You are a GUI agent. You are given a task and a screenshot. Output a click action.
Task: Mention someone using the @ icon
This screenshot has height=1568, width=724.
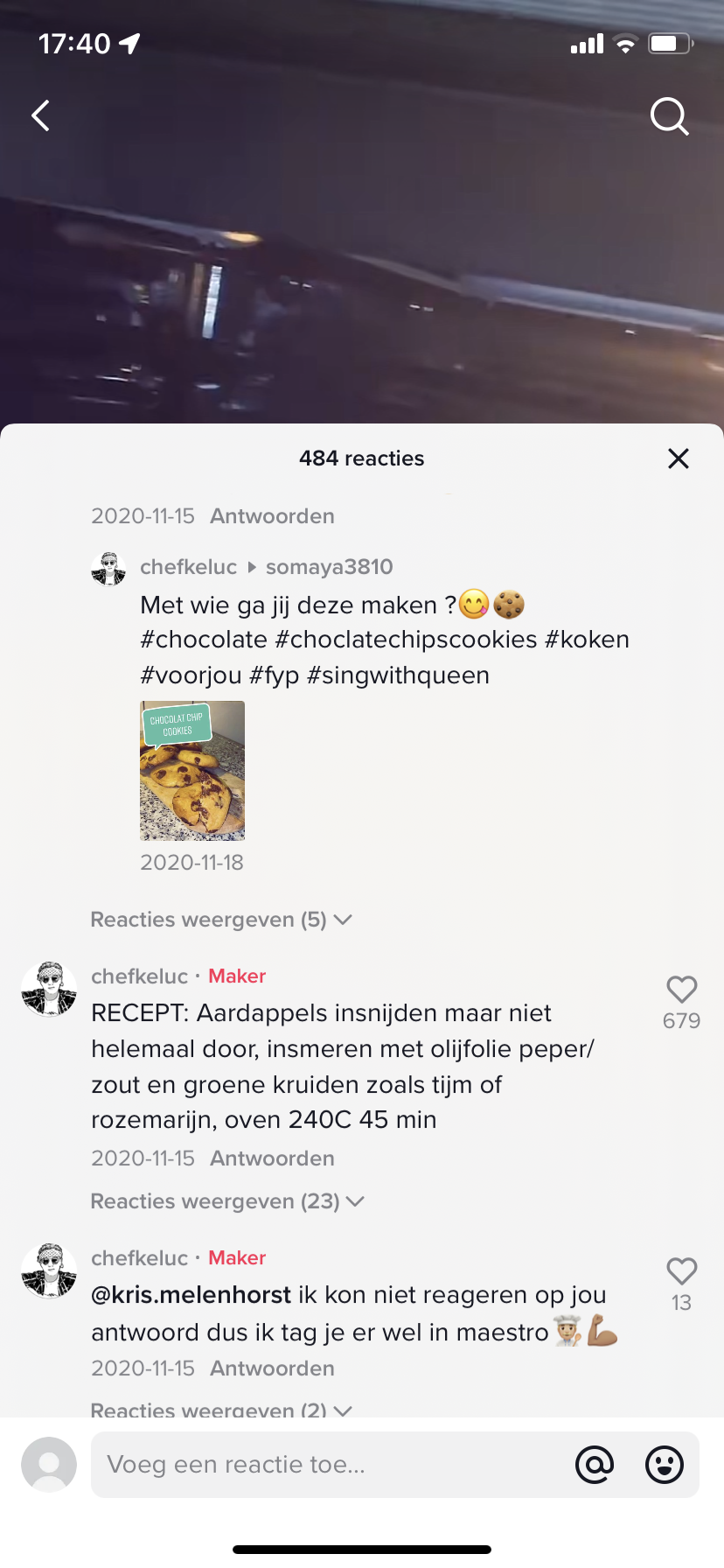click(x=595, y=1465)
